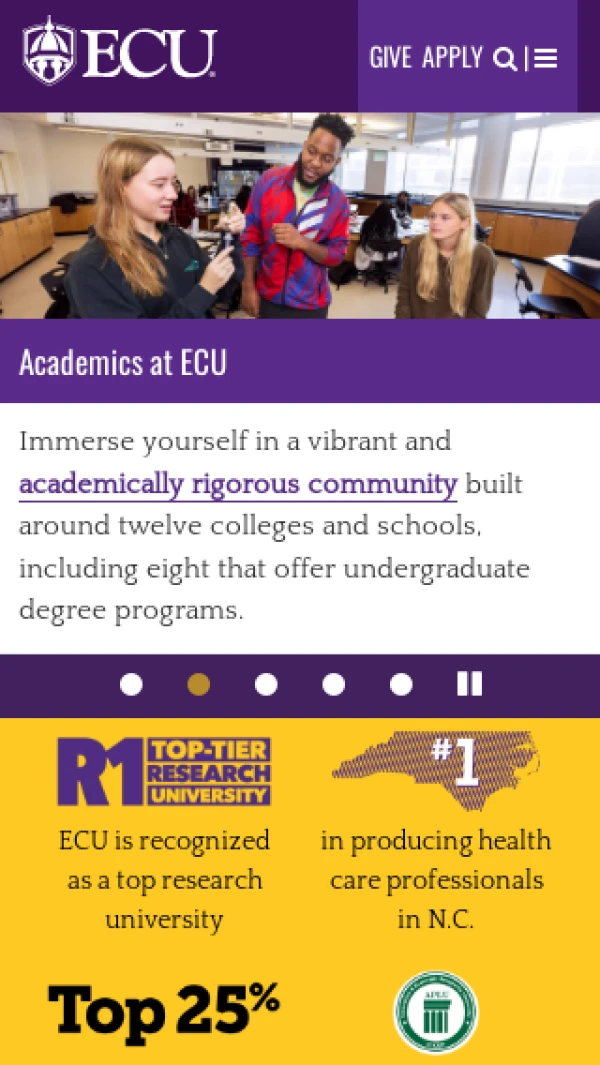Tap the GIVE link in header
The width and height of the screenshot is (600, 1065).
[x=390, y=58]
